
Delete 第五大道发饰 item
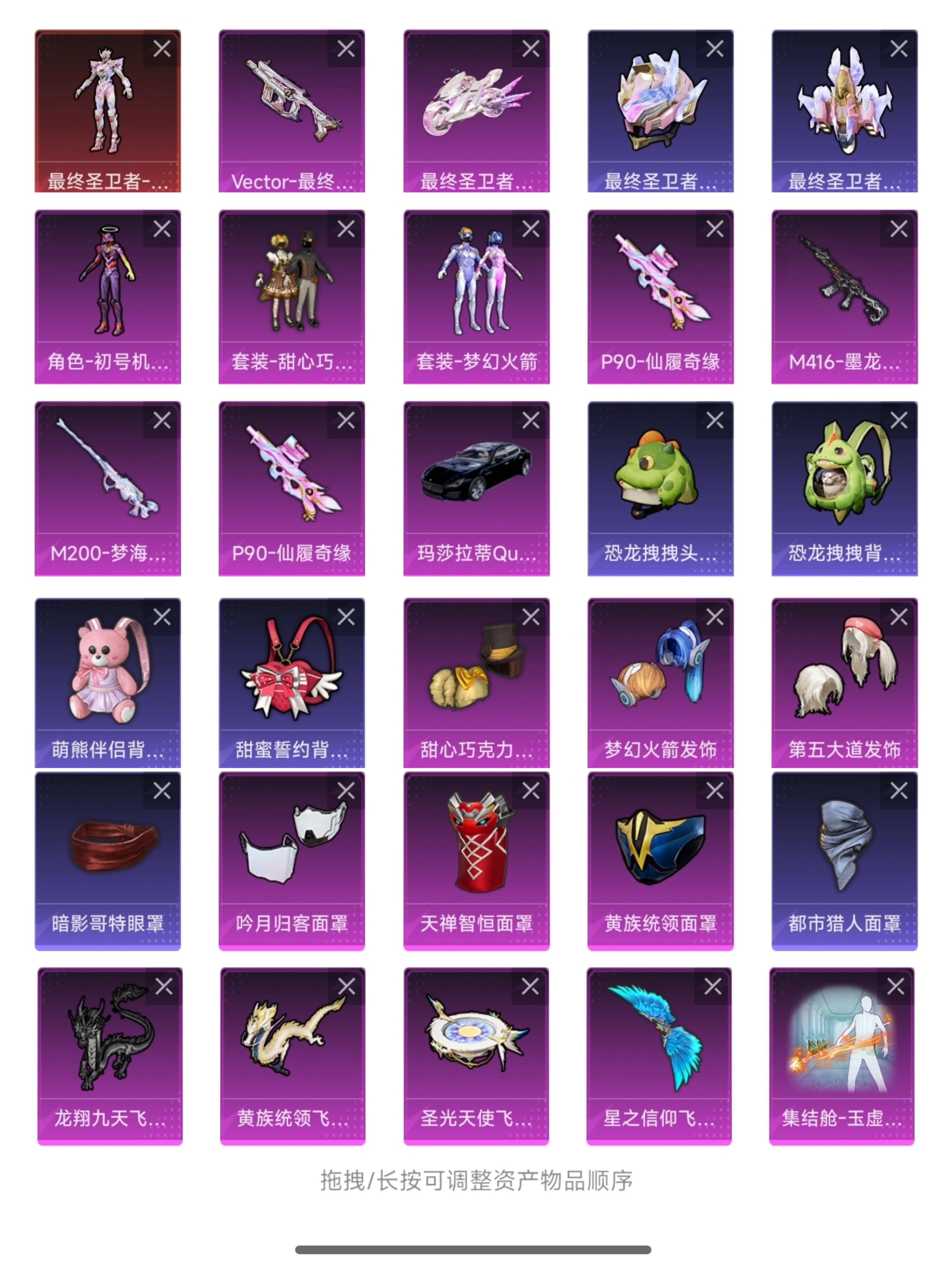(x=899, y=617)
